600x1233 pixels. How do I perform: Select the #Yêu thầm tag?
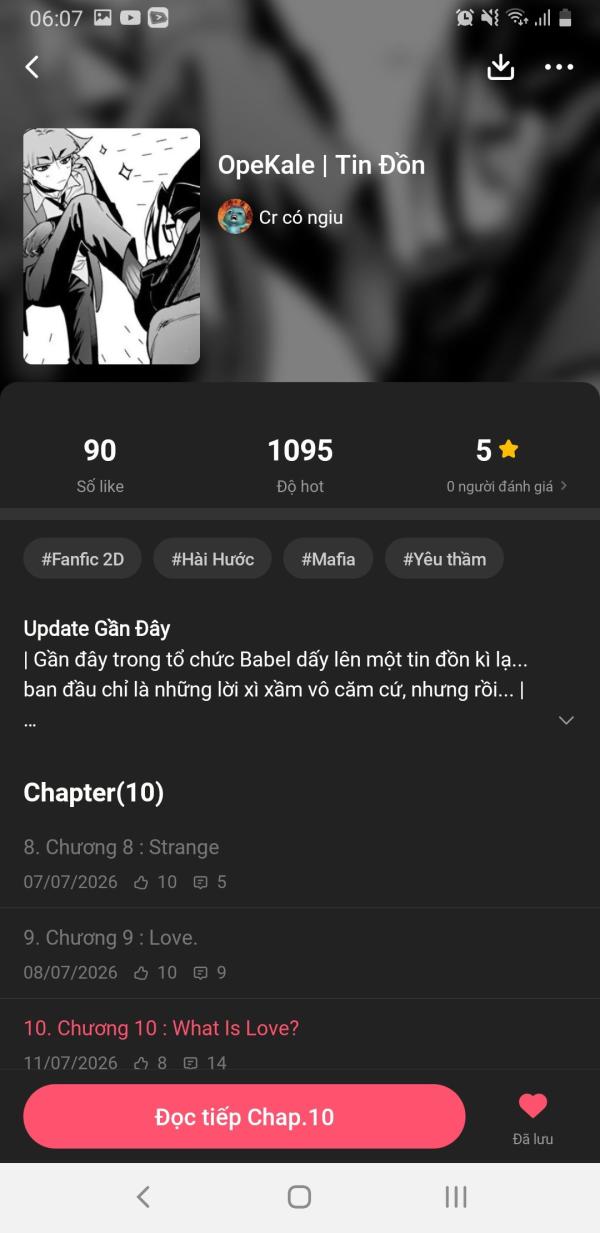coord(444,559)
